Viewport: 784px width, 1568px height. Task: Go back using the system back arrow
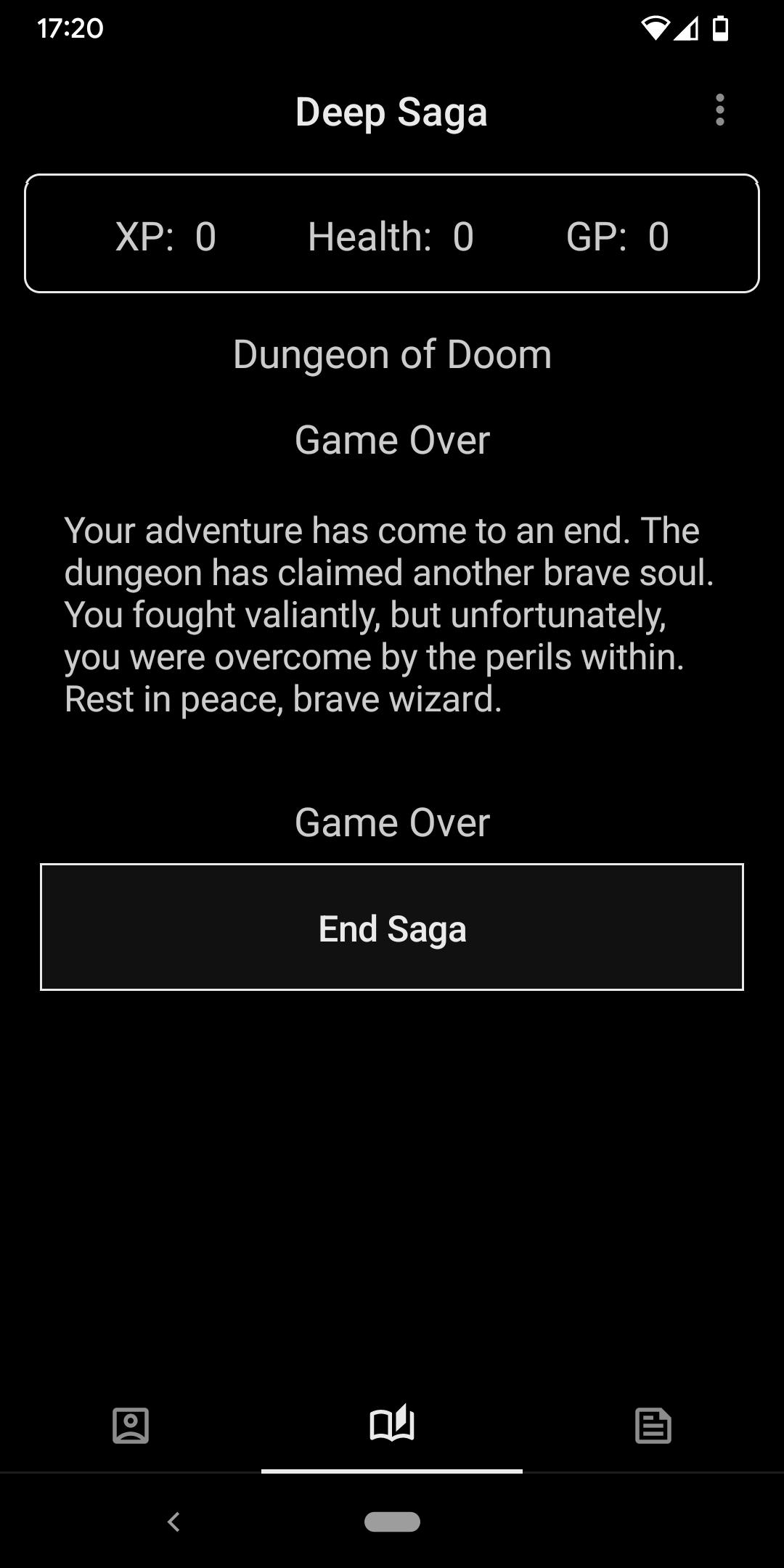173,1522
